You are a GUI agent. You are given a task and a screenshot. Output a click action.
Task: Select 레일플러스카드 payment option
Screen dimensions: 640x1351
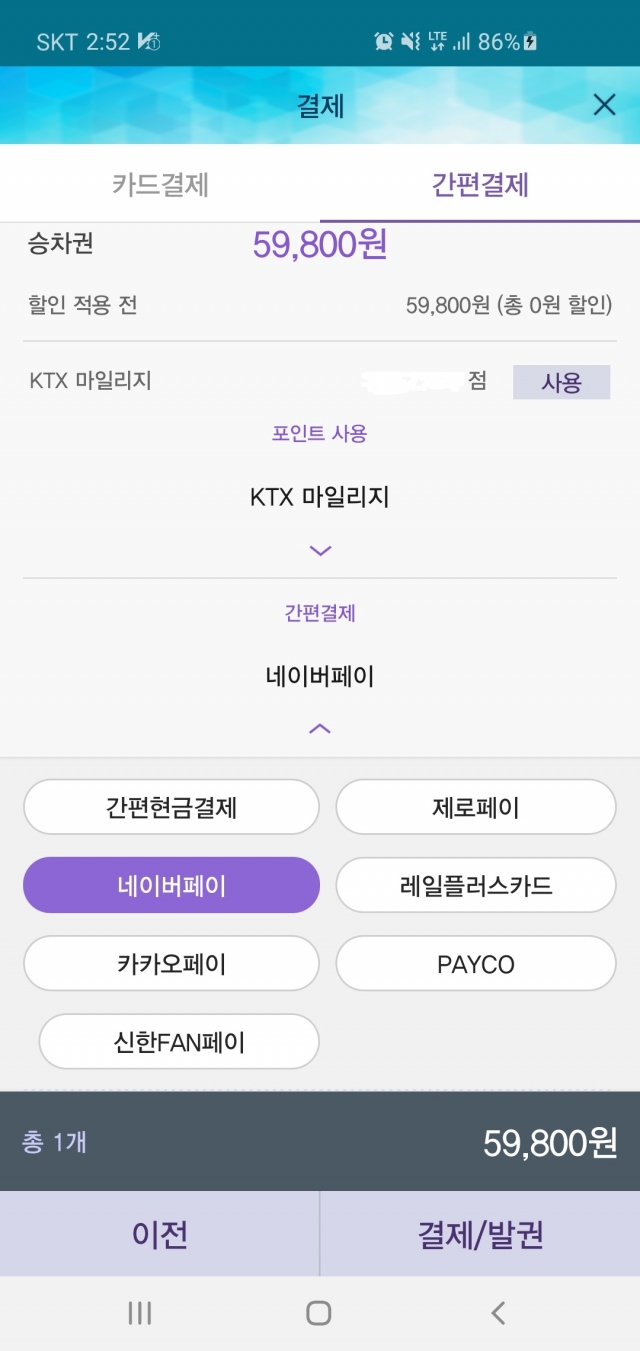click(x=476, y=885)
